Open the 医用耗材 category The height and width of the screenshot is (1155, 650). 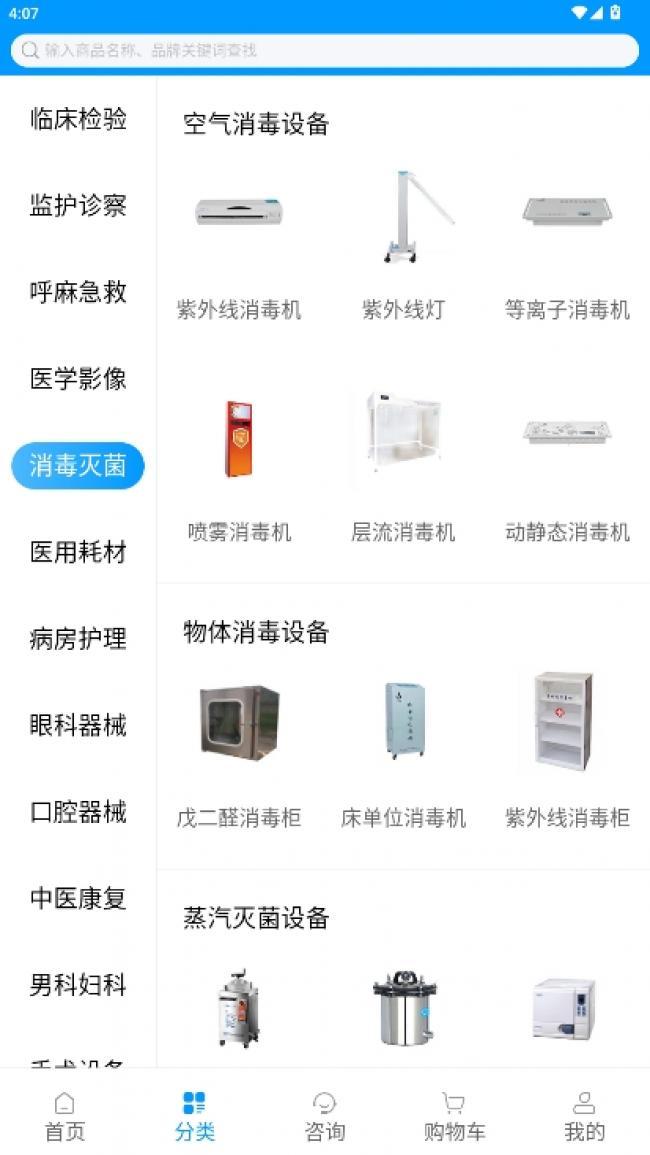coord(78,552)
